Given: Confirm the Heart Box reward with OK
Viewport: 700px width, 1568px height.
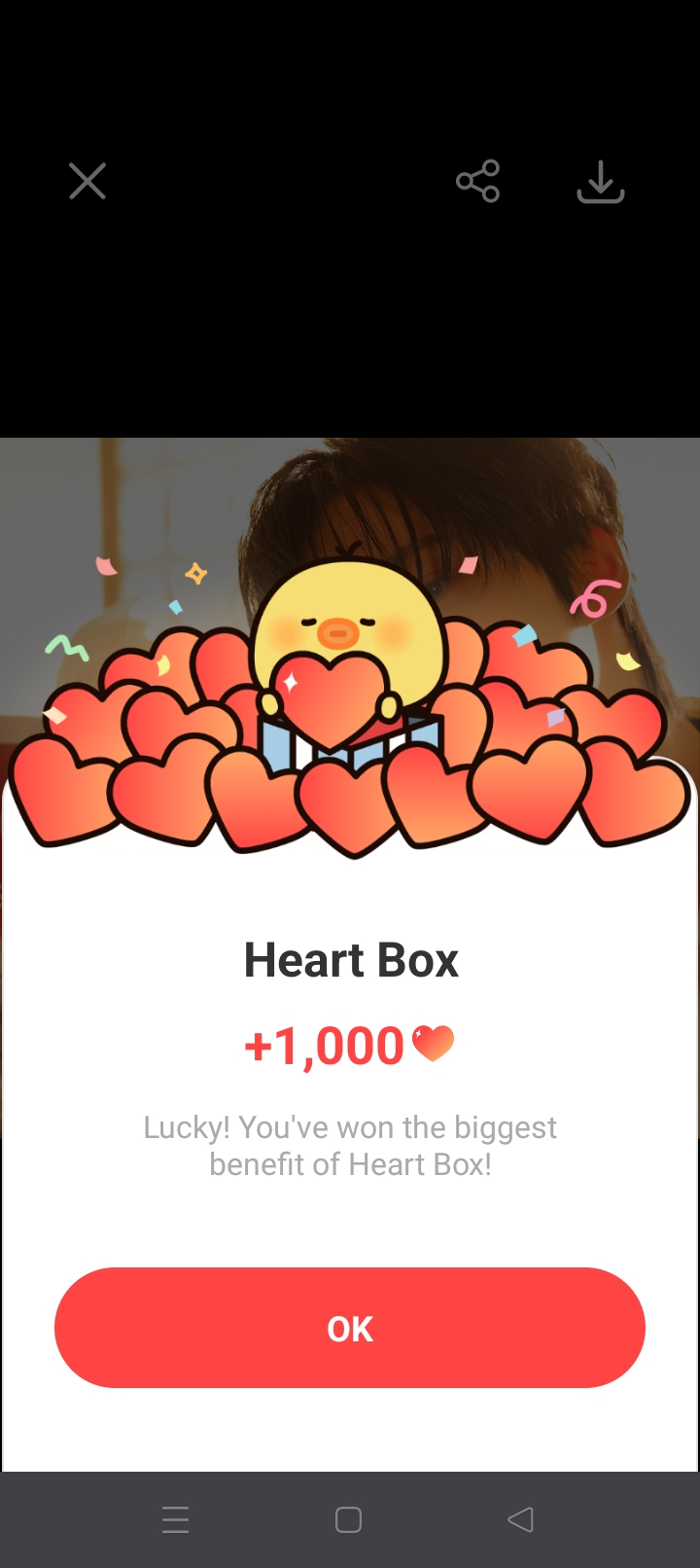Looking at the screenshot, I should pyautogui.click(x=350, y=1328).
